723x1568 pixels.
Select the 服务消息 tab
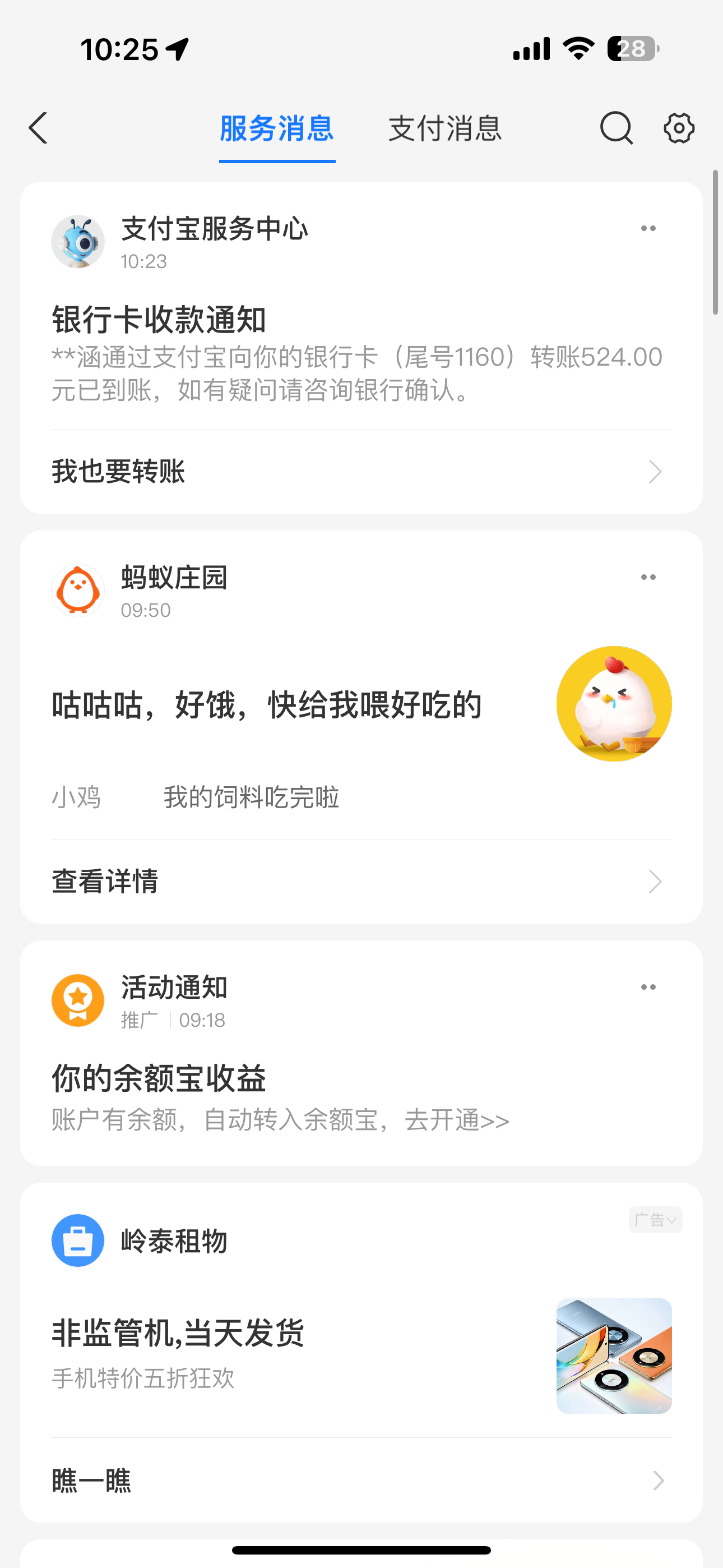pyautogui.click(x=277, y=128)
